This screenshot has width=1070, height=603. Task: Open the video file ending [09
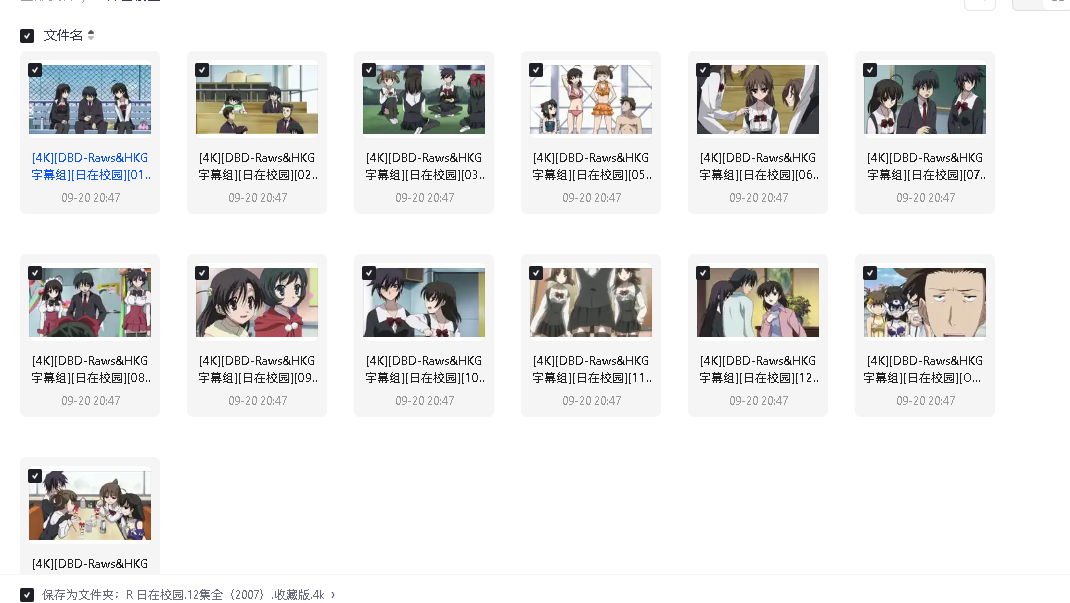pyautogui.click(x=257, y=303)
